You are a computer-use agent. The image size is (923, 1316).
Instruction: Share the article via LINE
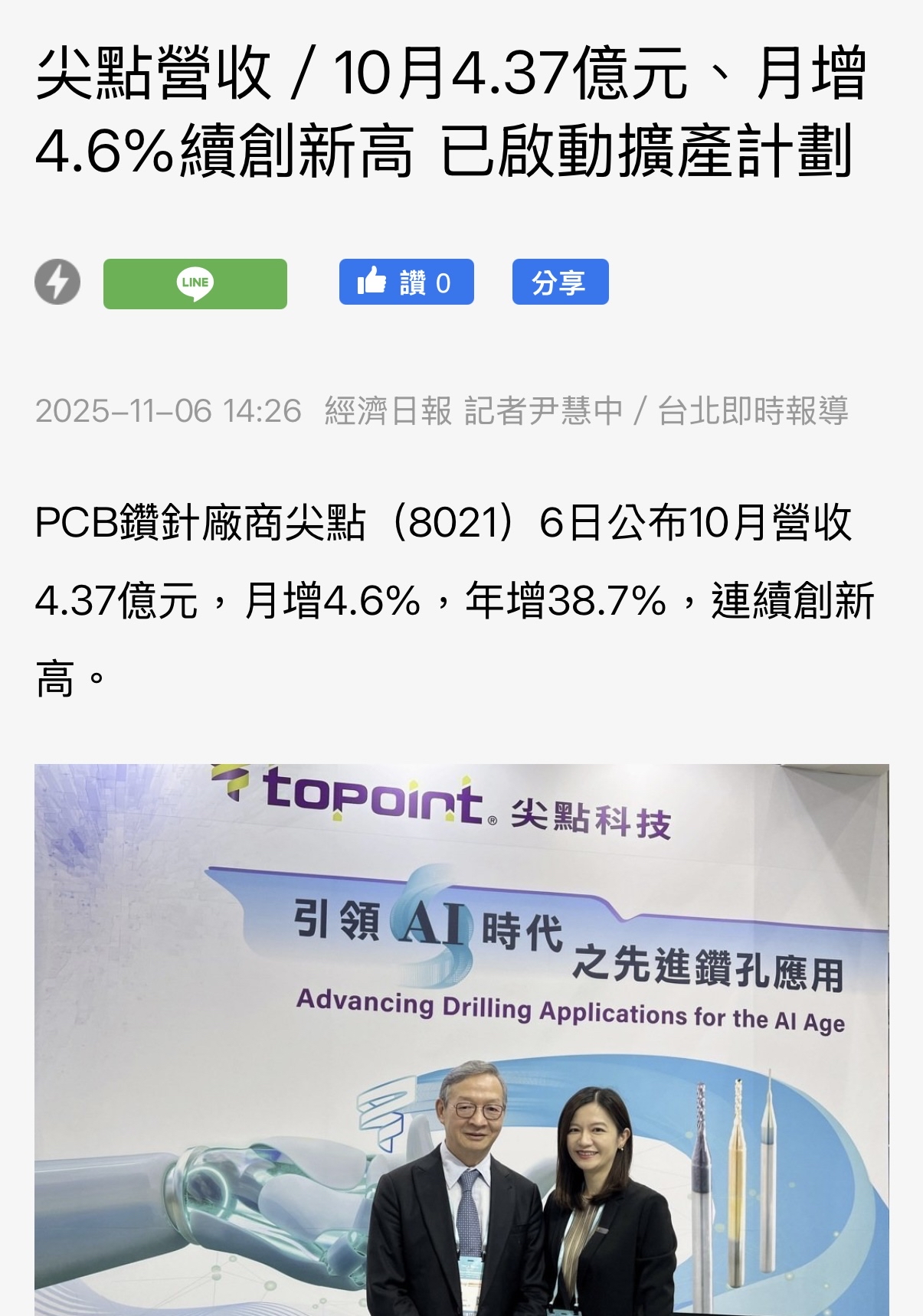coord(195,284)
